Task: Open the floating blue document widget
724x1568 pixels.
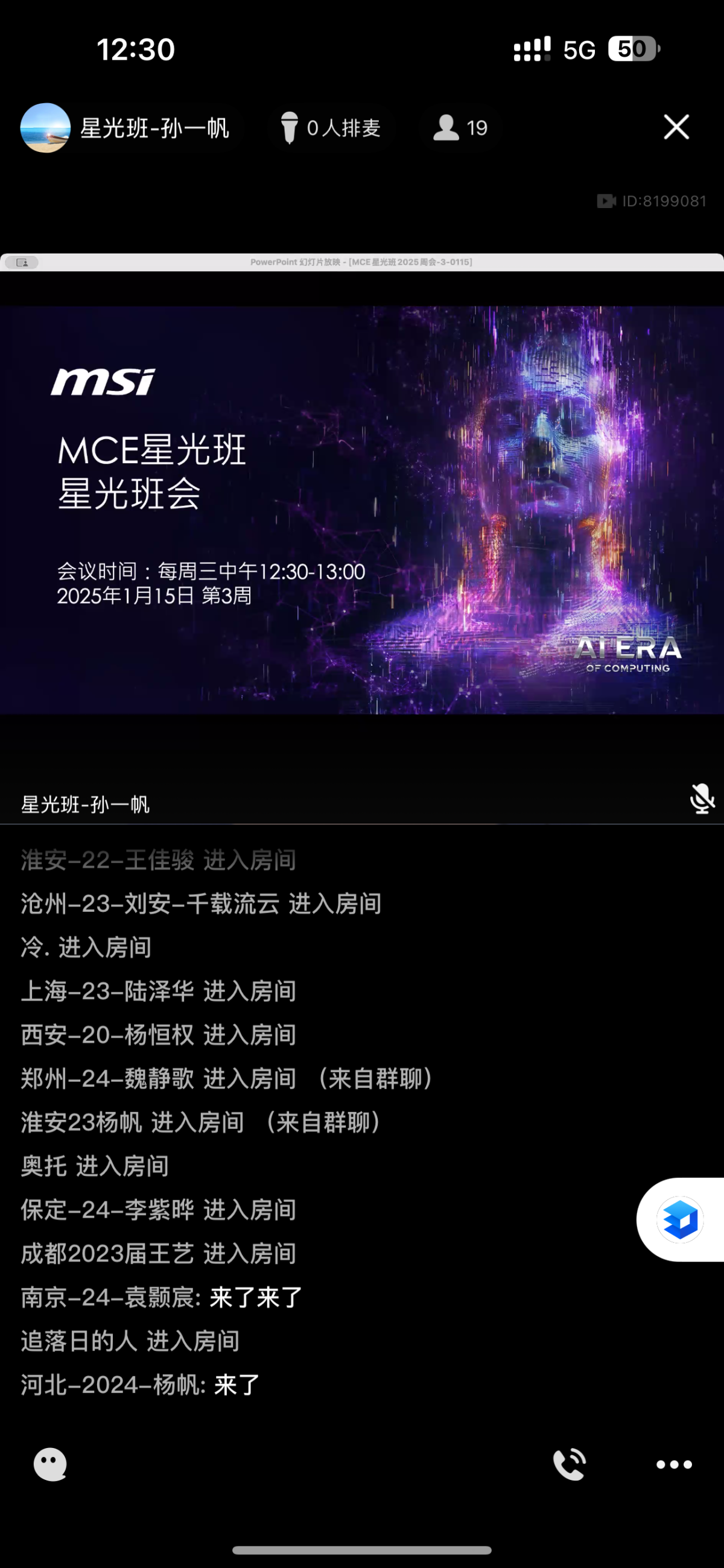Action: 680,1219
